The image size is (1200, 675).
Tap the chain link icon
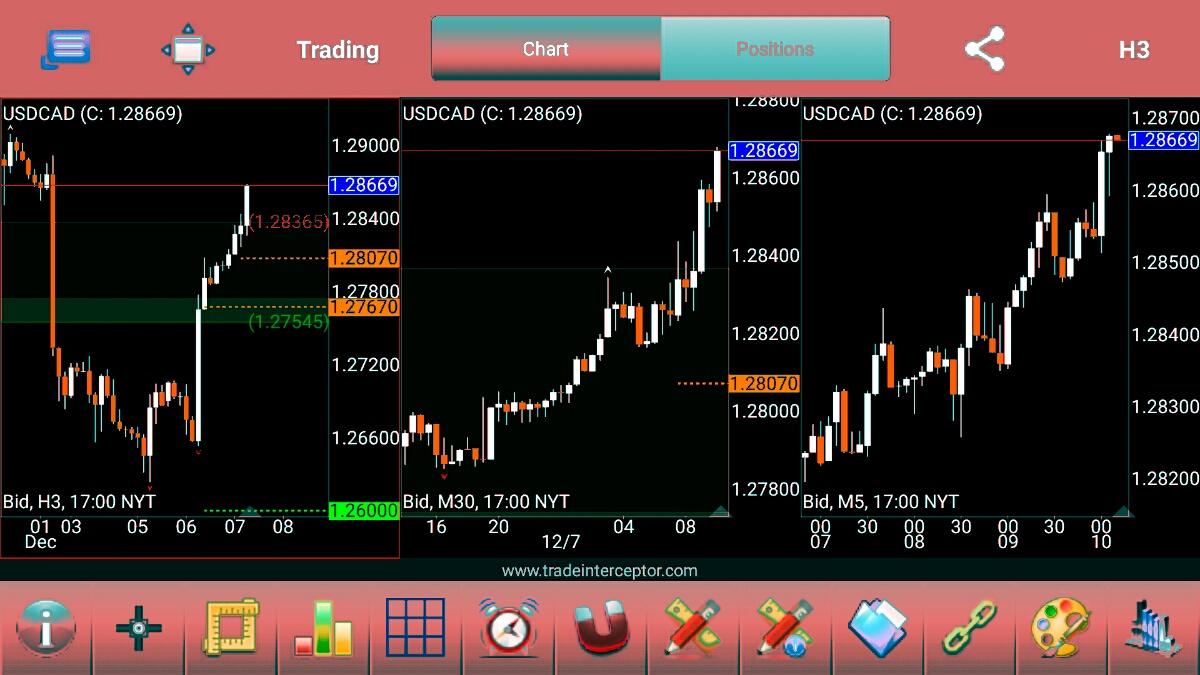[969, 629]
